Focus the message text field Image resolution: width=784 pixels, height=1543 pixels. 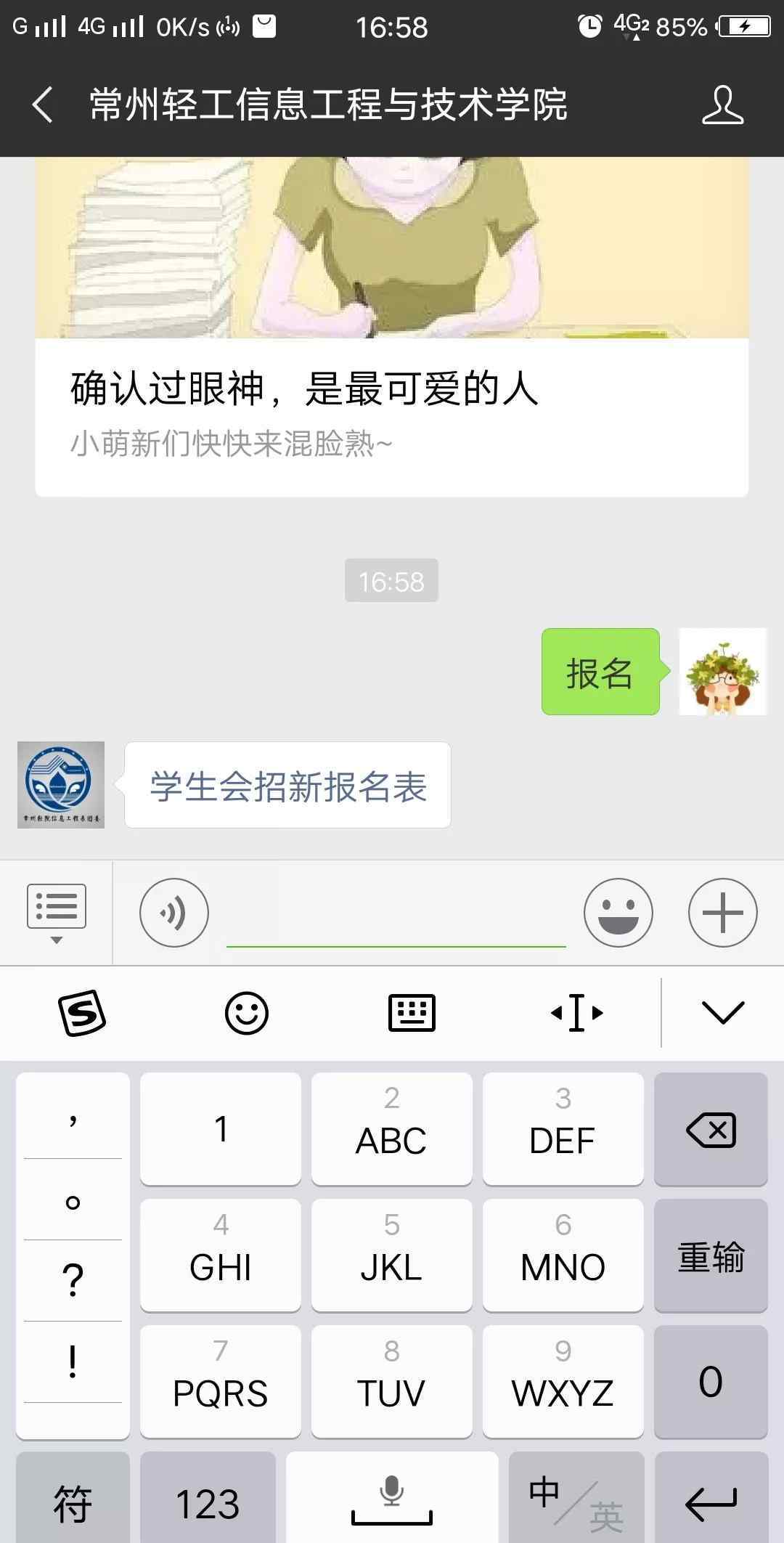(x=396, y=916)
